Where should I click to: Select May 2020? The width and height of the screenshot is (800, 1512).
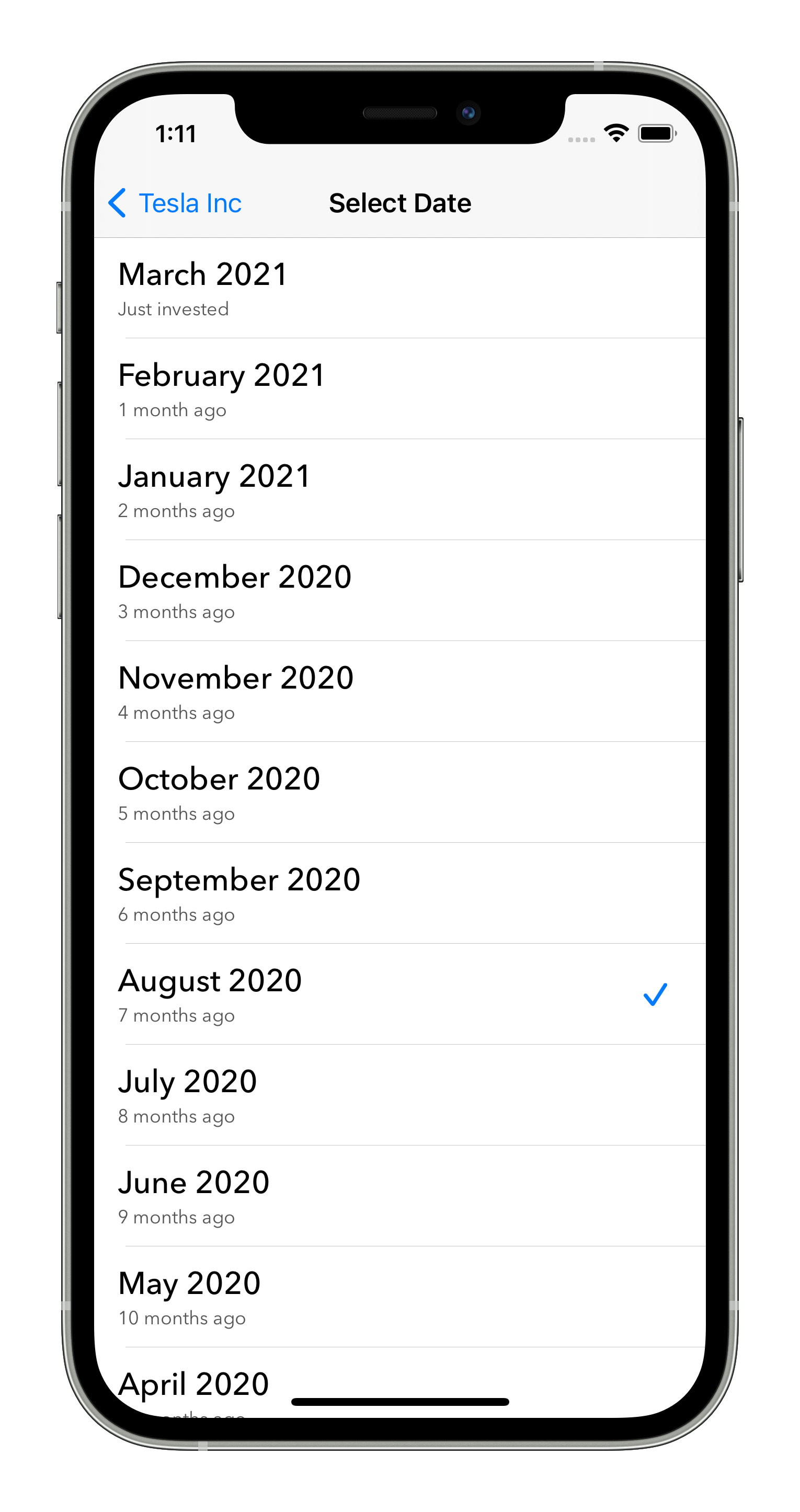click(x=399, y=1298)
